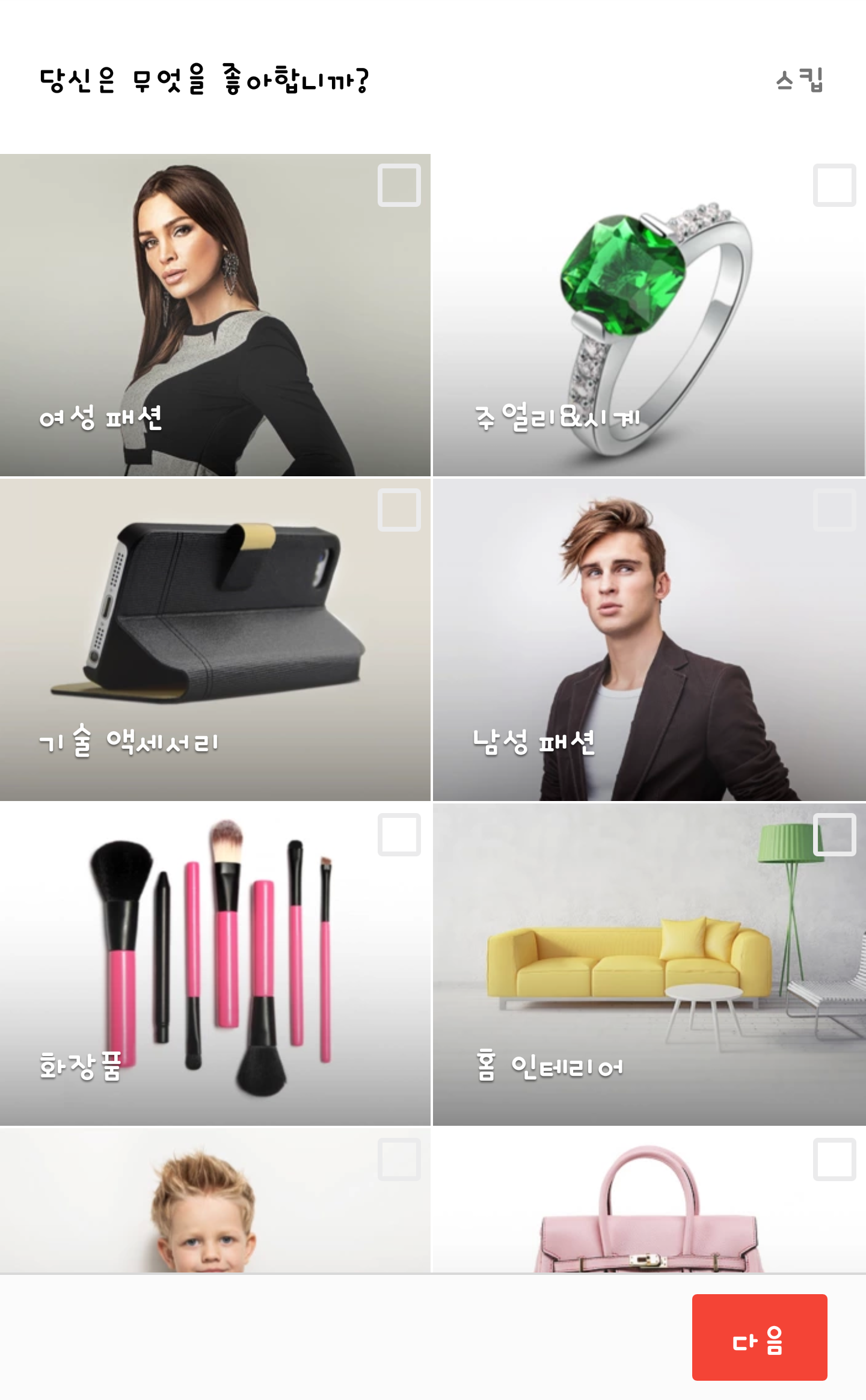The height and width of the screenshot is (1400, 866).
Task: Check the box on the pink handbag tile
Action: (835, 1159)
